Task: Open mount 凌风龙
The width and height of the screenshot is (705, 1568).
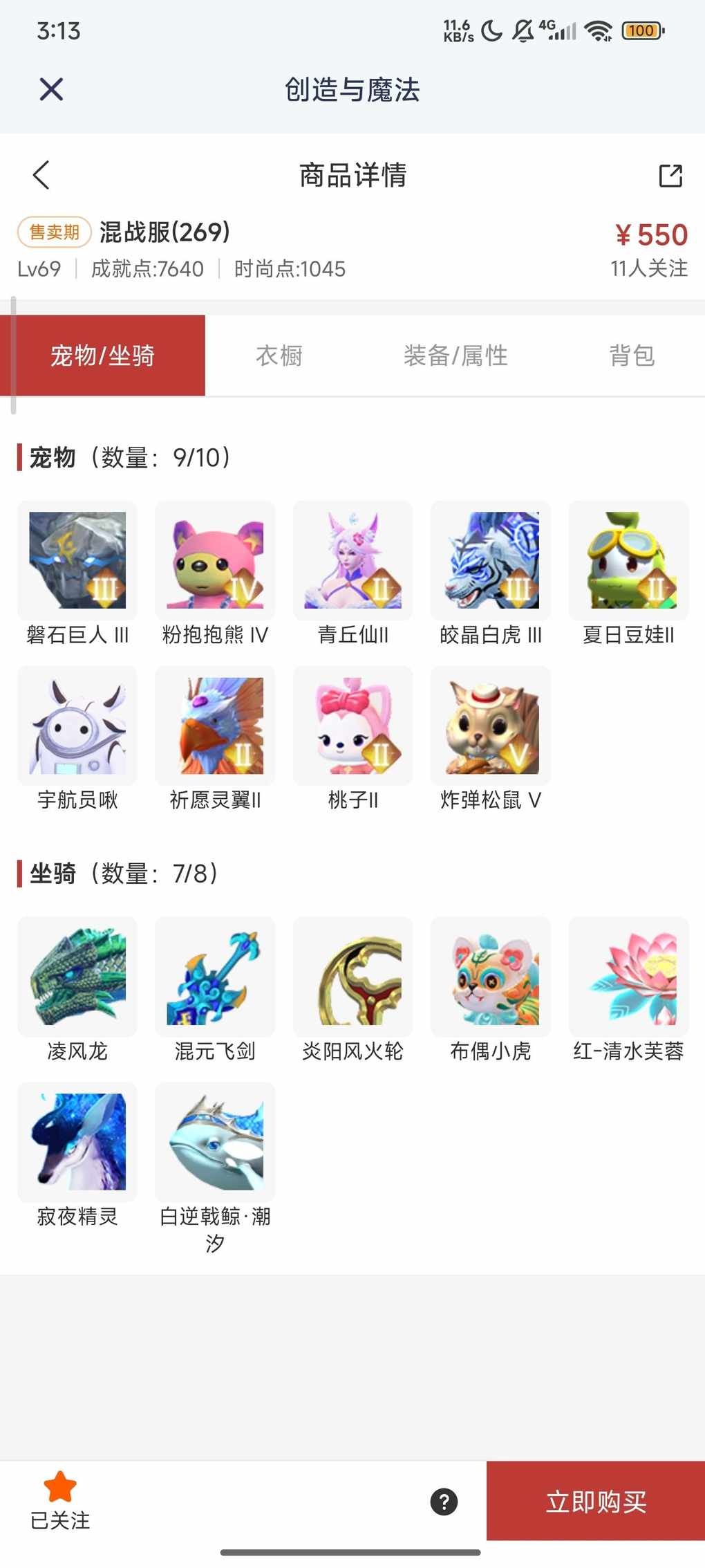Action: [77, 977]
